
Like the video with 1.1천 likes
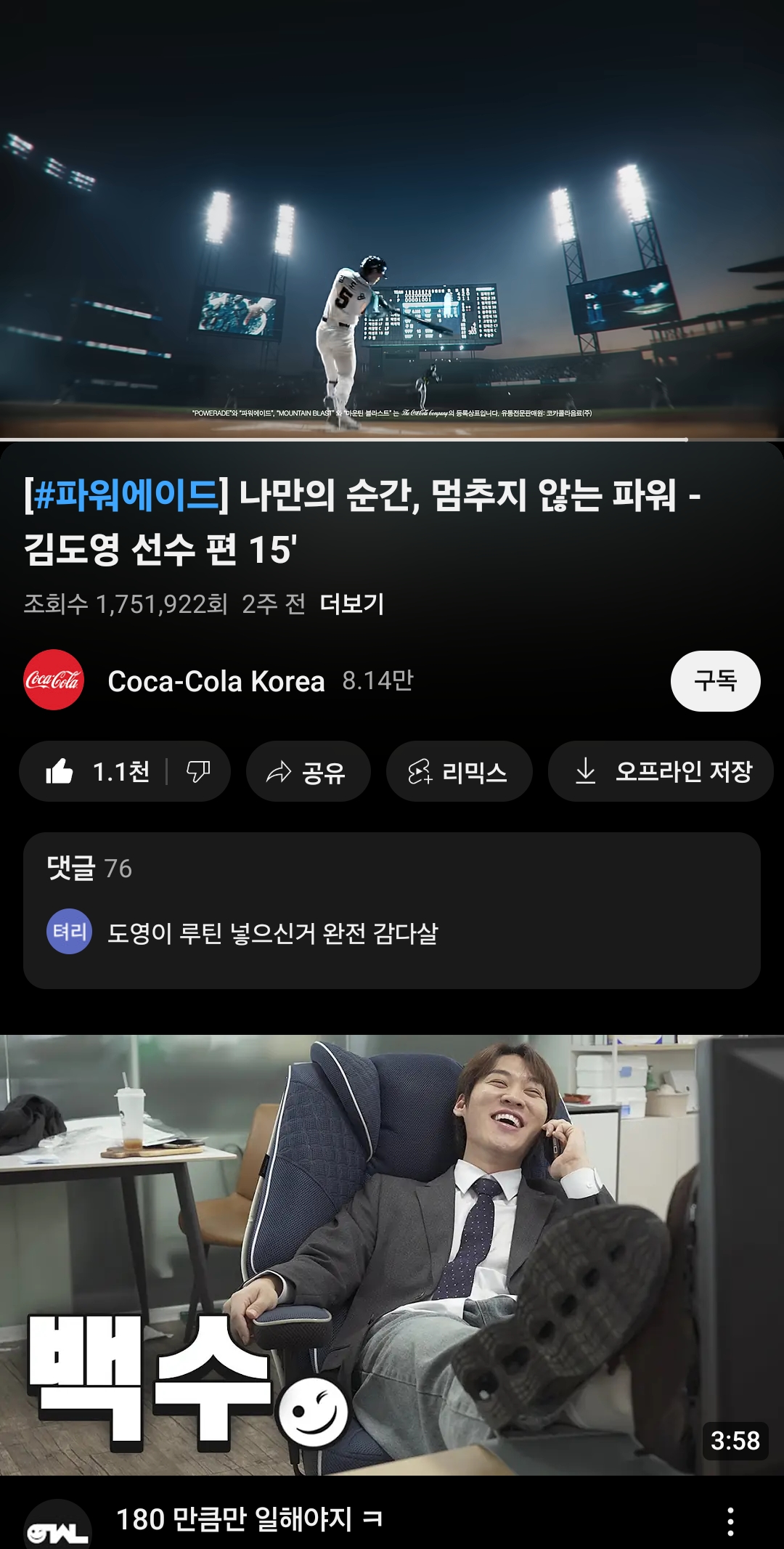pos(98,771)
